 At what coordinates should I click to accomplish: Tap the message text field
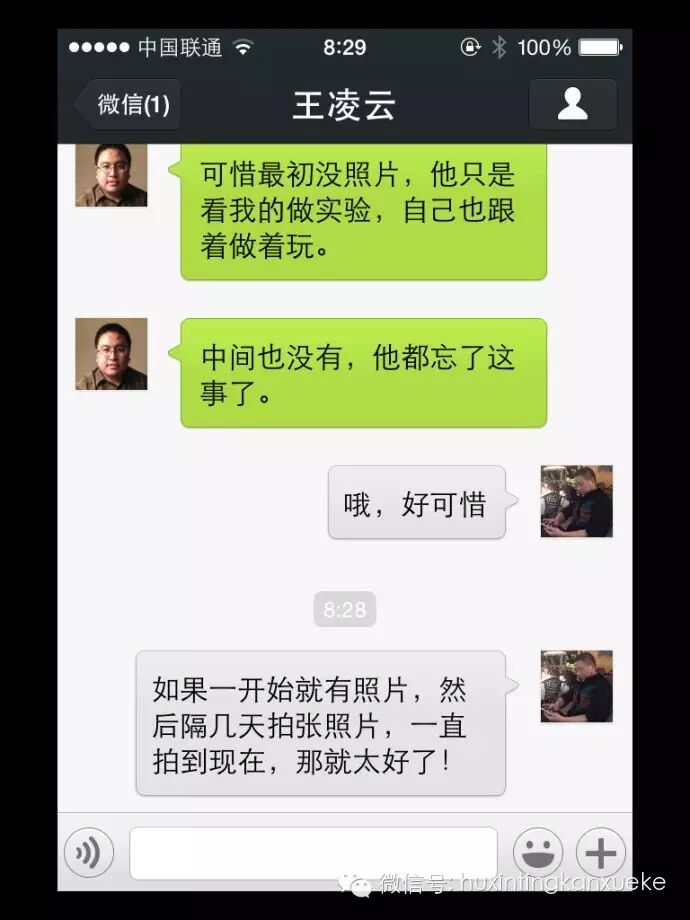point(313,853)
